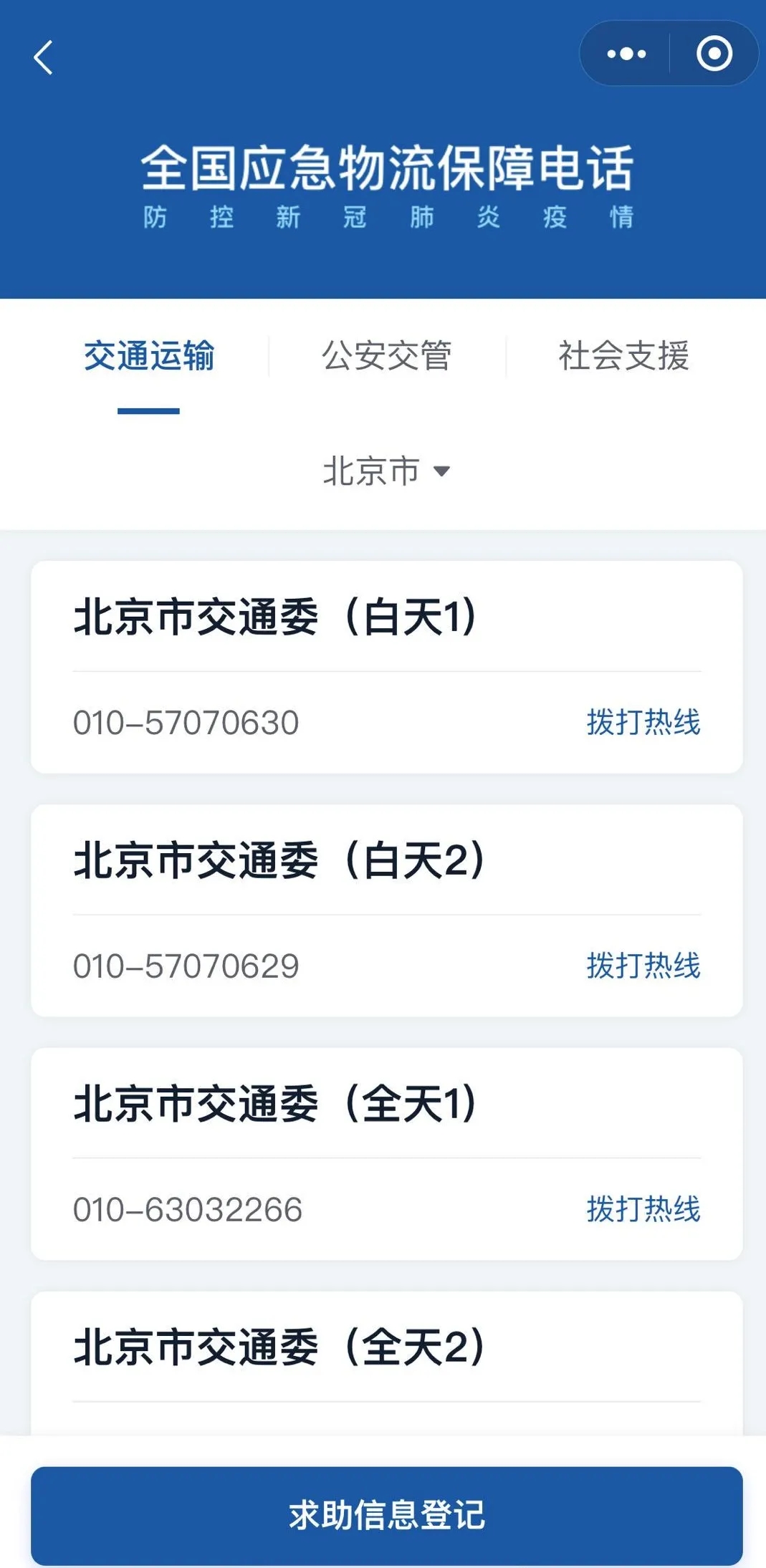
Task: Expand the 北京市 city dropdown
Action: pyautogui.click(x=386, y=471)
